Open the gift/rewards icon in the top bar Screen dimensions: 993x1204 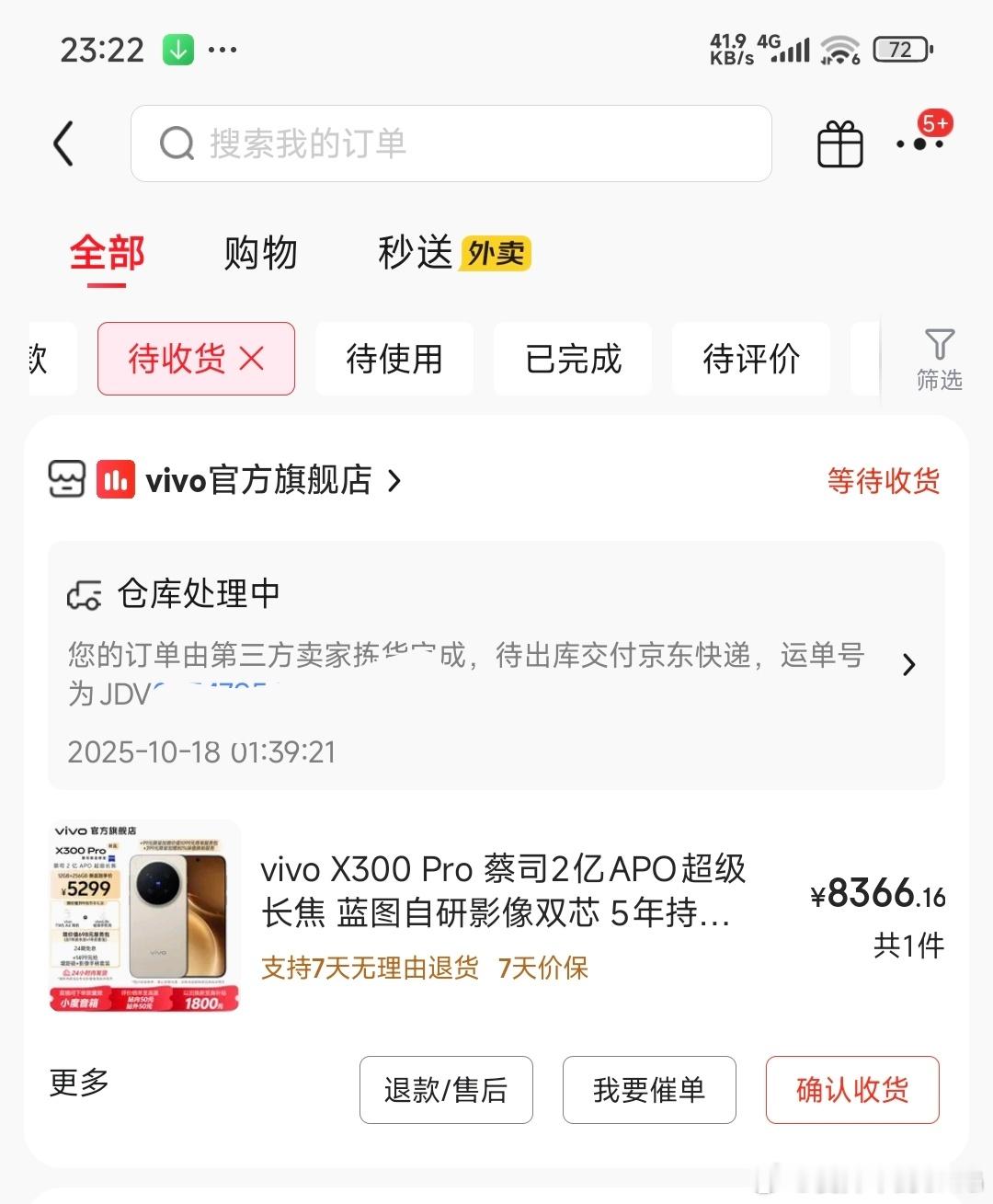point(839,144)
